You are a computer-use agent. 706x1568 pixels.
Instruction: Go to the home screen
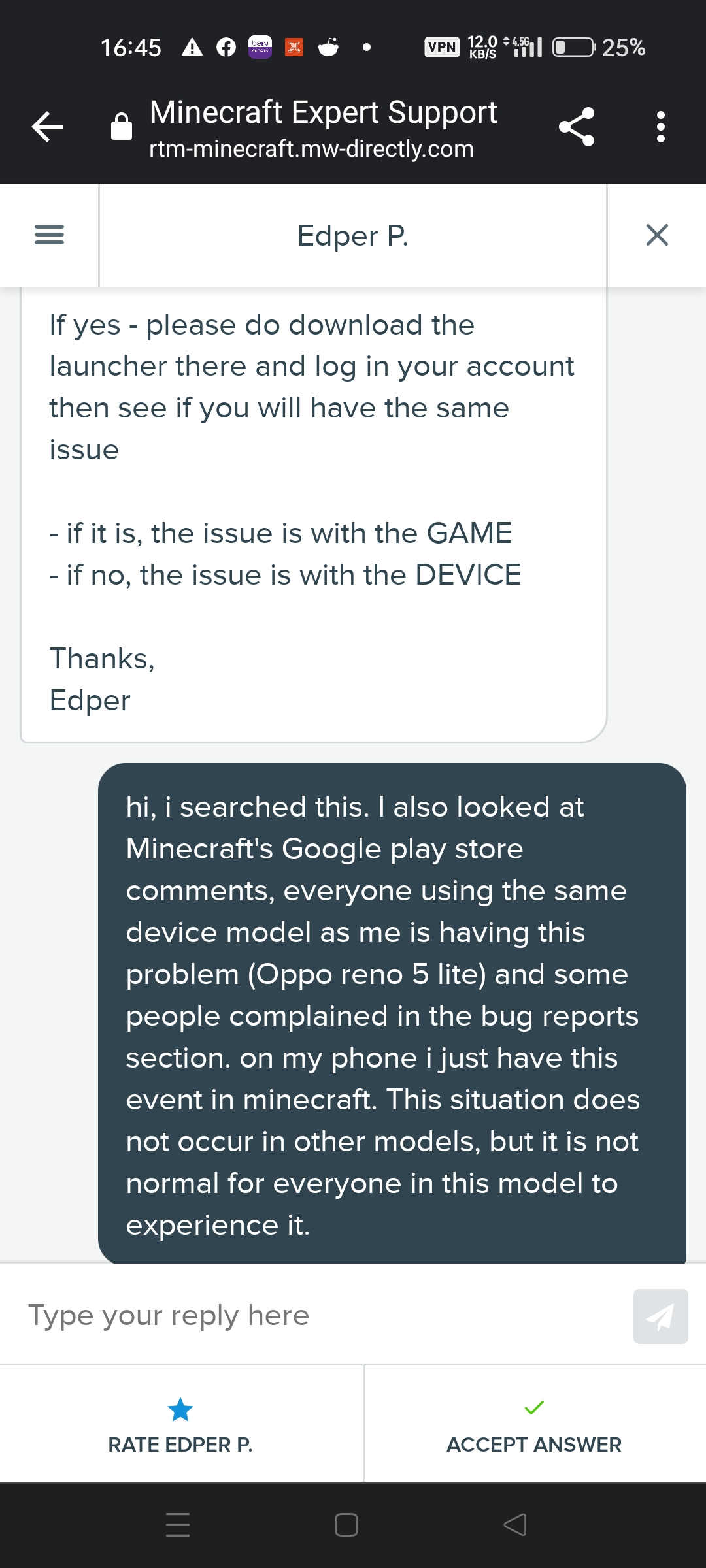pyautogui.click(x=346, y=1525)
